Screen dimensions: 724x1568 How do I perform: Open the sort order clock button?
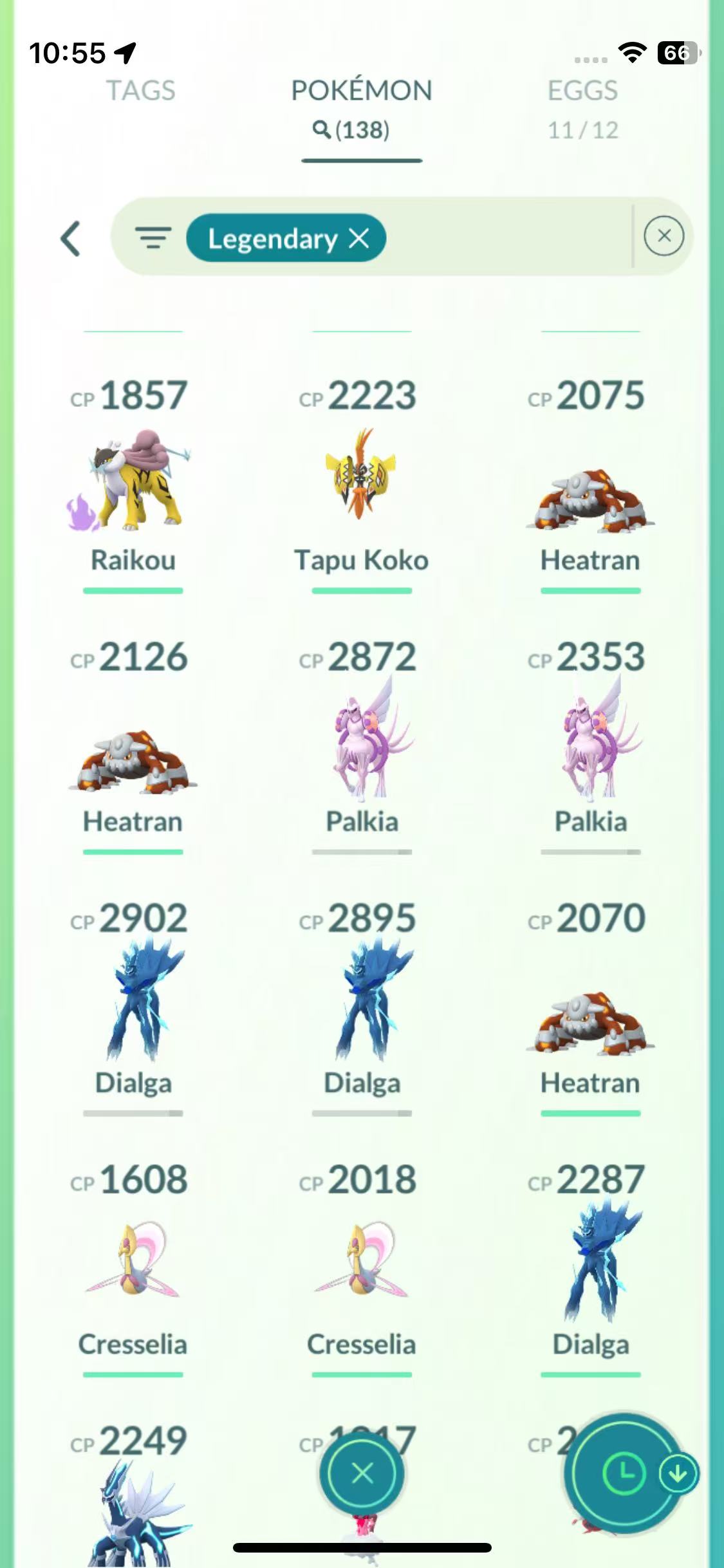point(623,1473)
